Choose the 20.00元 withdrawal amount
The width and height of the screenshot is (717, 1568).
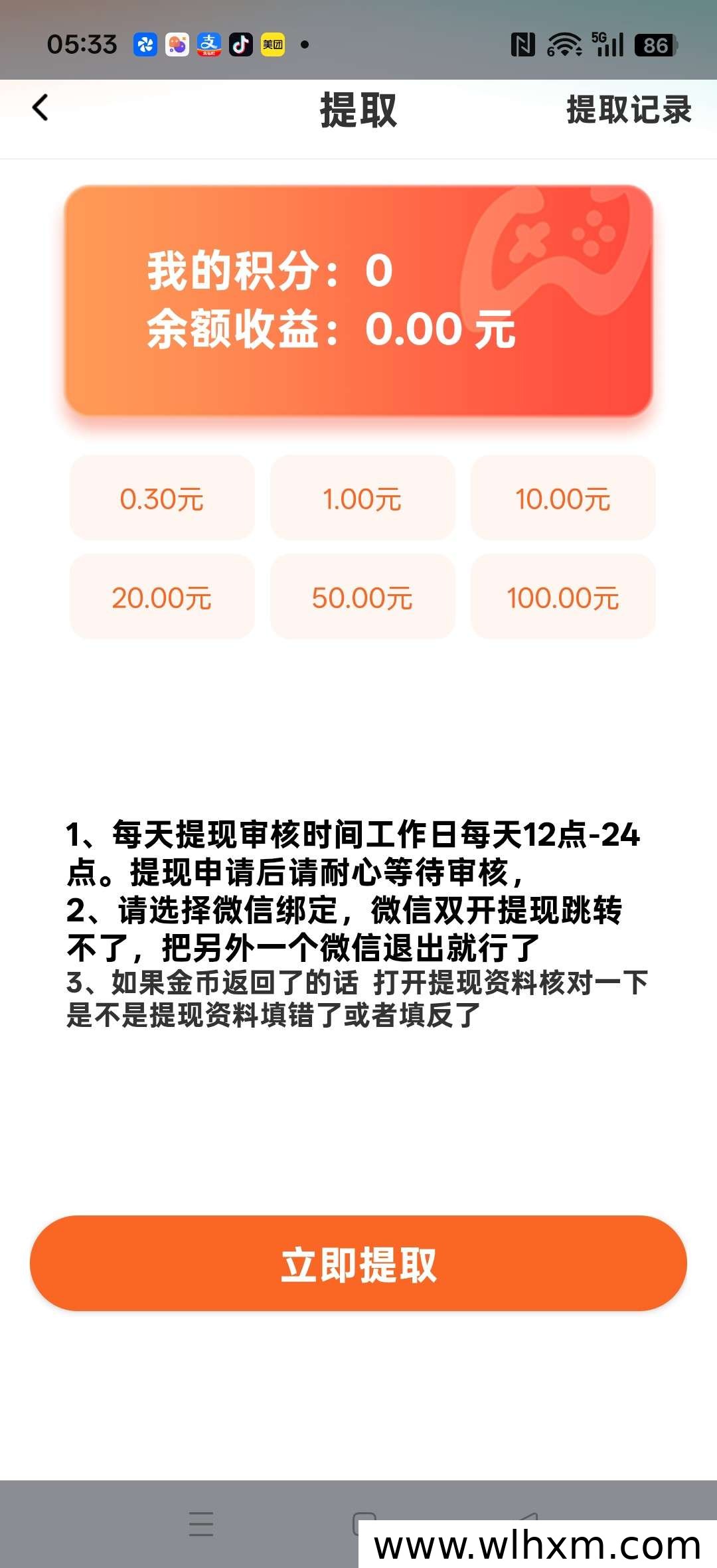tap(162, 597)
